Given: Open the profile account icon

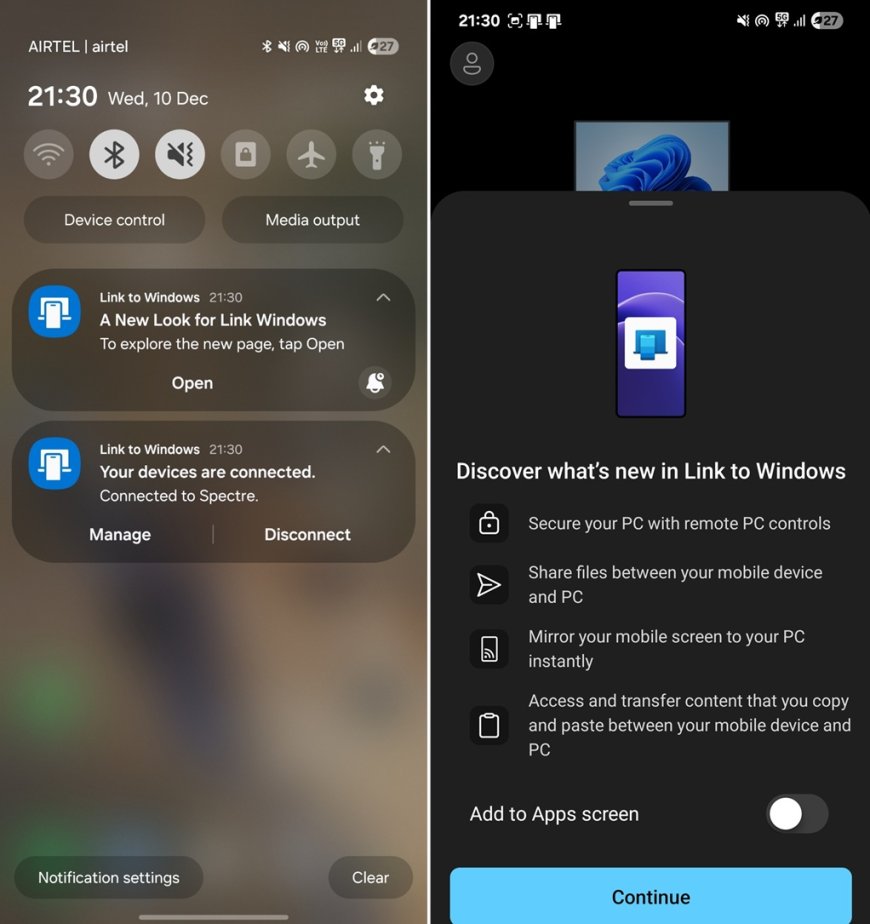Looking at the screenshot, I should click(472, 64).
